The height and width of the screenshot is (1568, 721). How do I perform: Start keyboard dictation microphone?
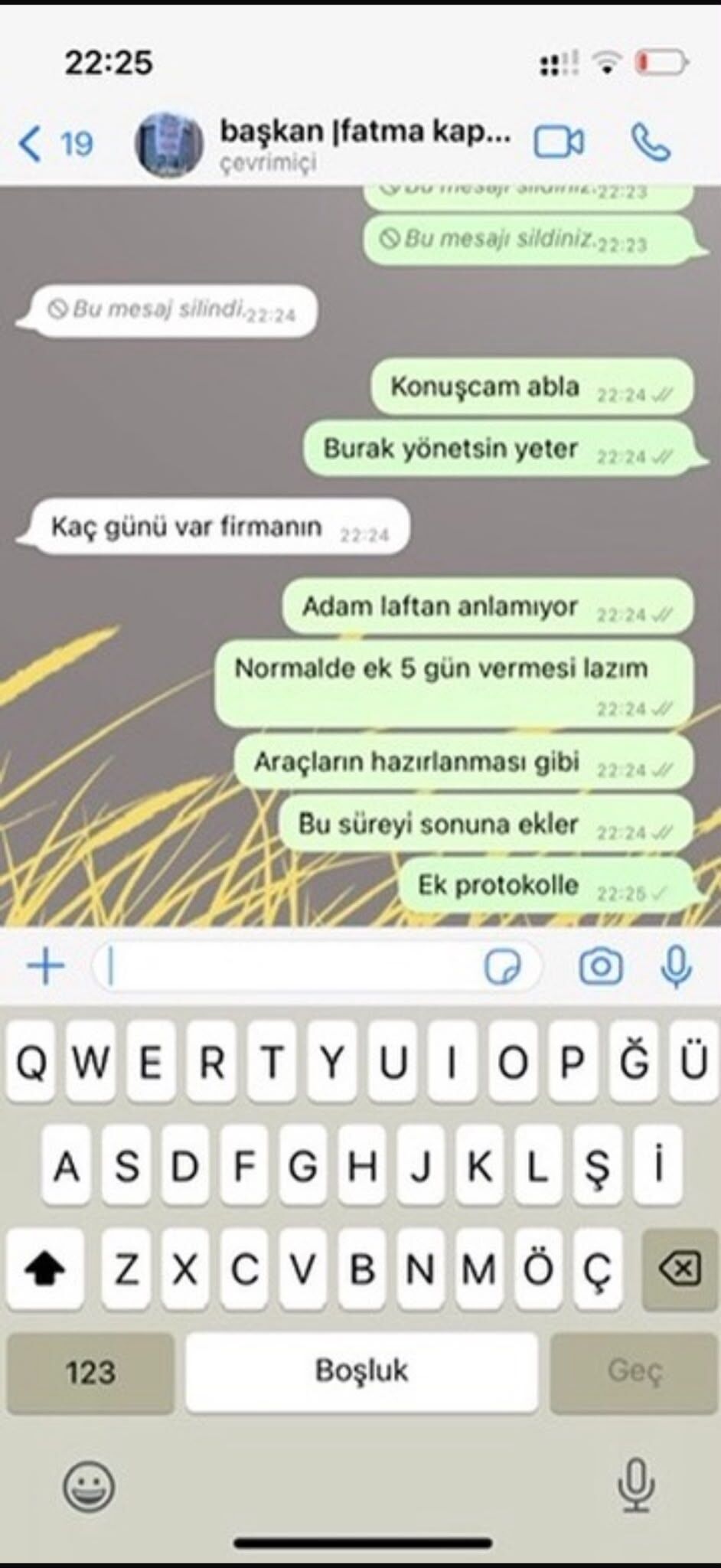click(635, 1486)
